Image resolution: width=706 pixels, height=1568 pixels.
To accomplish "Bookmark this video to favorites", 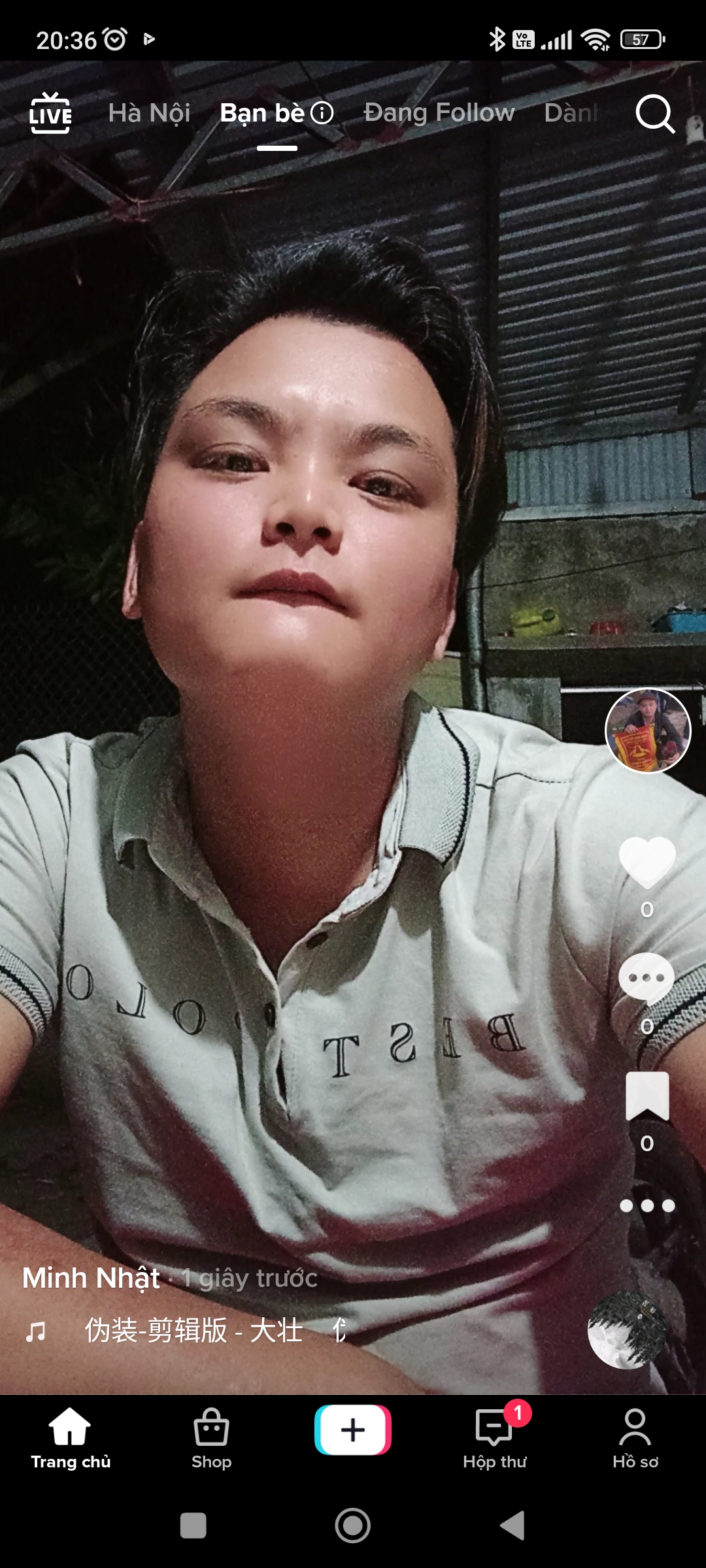I will pyautogui.click(x=647, y=1096).
